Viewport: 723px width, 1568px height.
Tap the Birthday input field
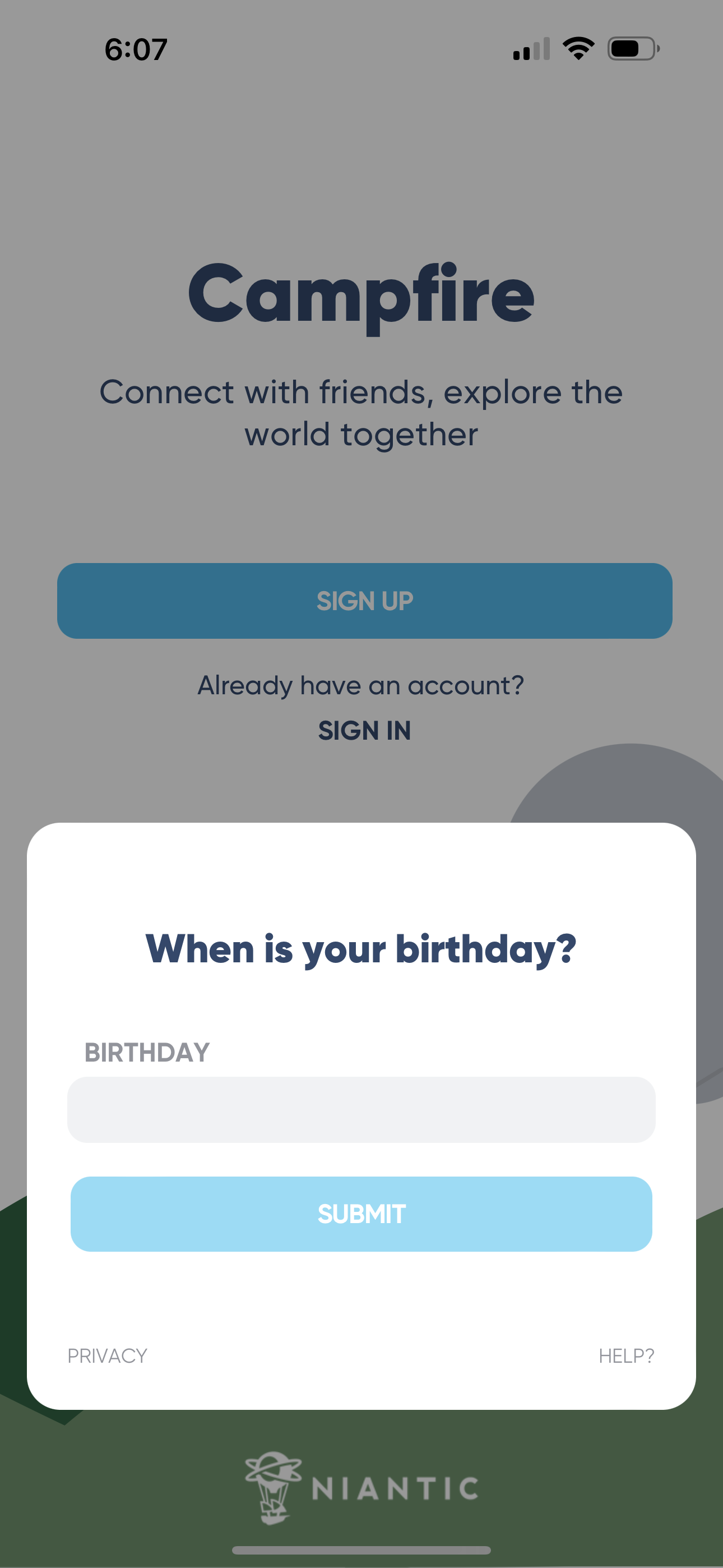click(x=361, y=1109)
